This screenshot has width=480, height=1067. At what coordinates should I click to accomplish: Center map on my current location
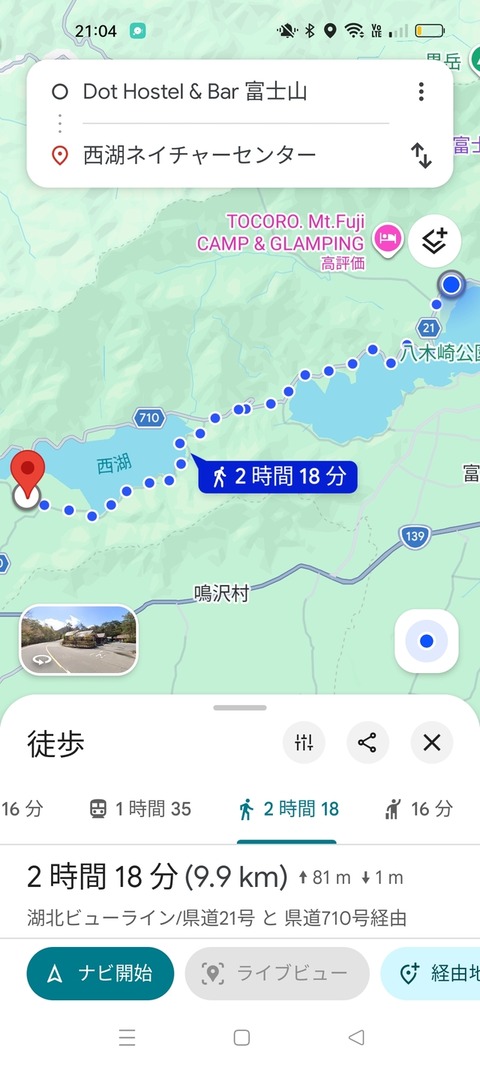(427, 641)
